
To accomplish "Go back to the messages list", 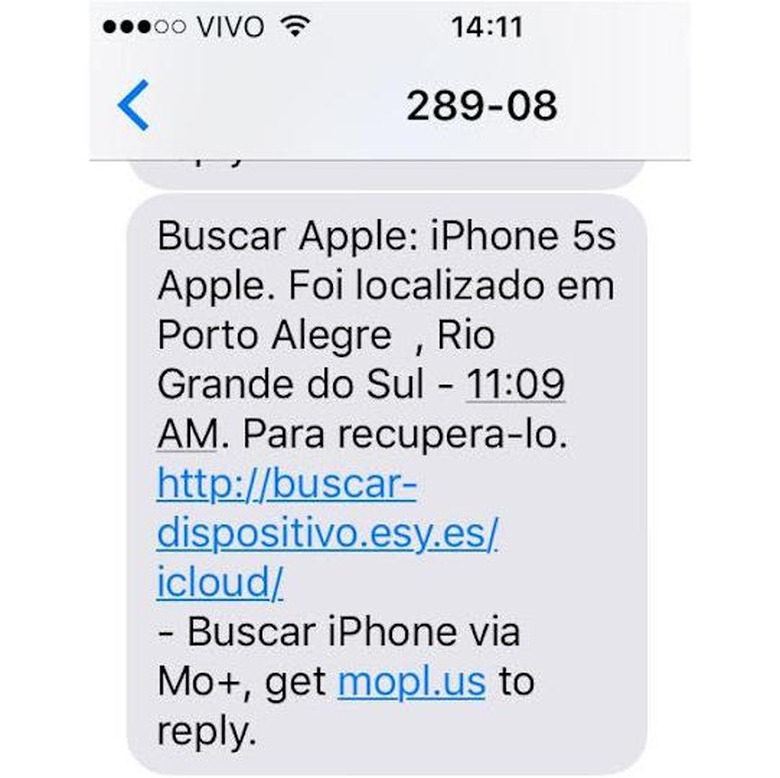I will click(133, 106).
